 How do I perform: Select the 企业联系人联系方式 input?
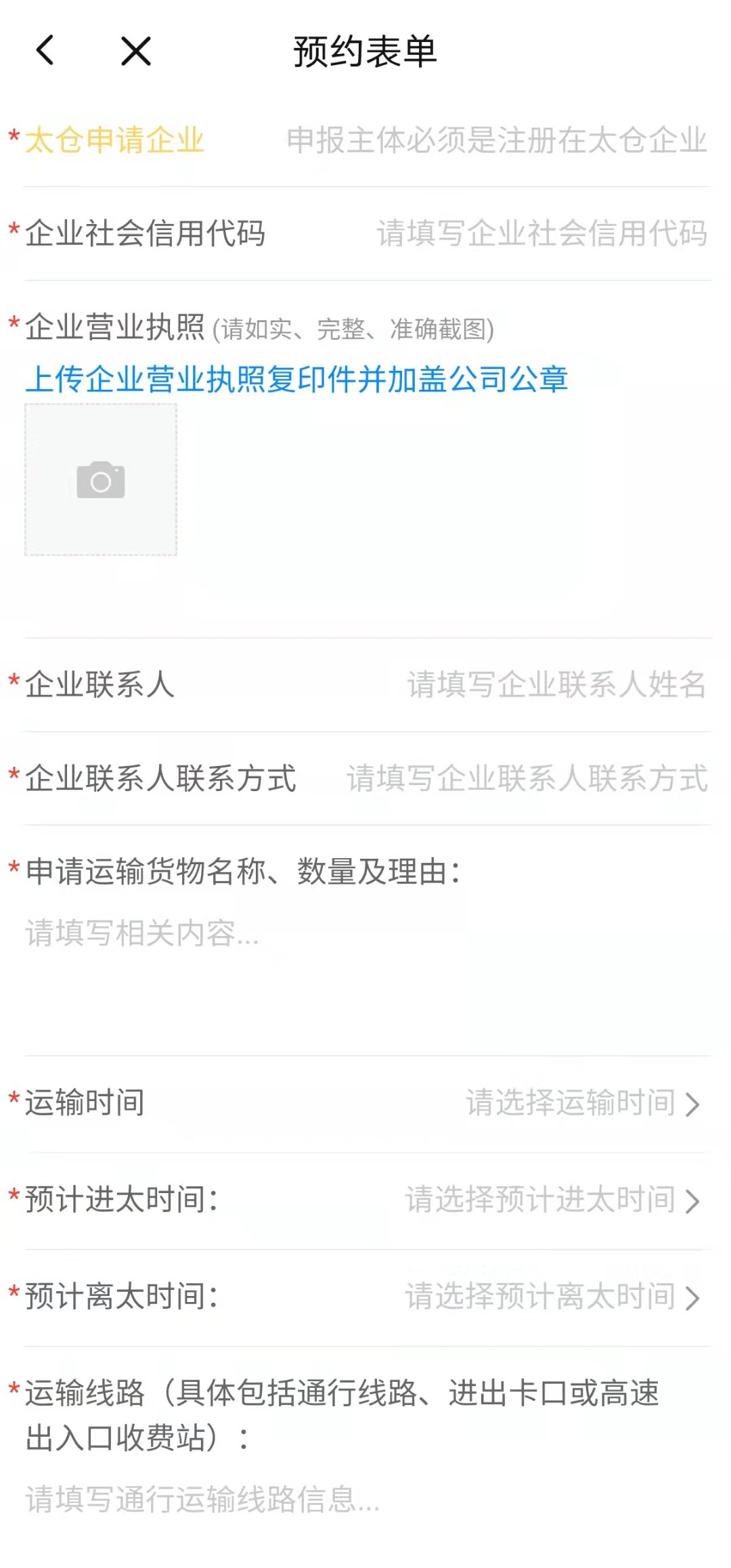pos(527,778)
